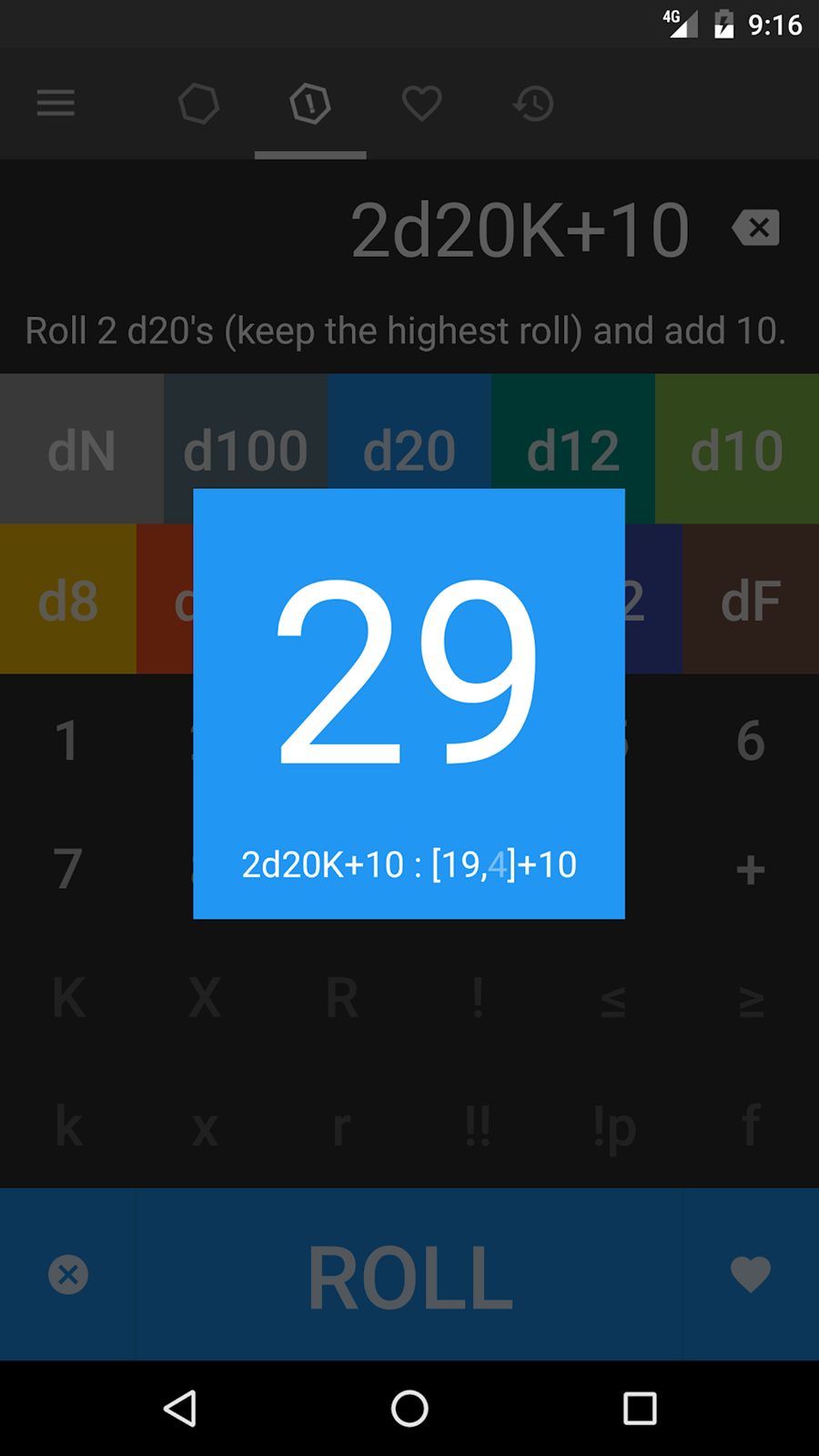Switch to the simple dice tab
This screenshot has height=1456, width=819.
[x=198, y=104]
